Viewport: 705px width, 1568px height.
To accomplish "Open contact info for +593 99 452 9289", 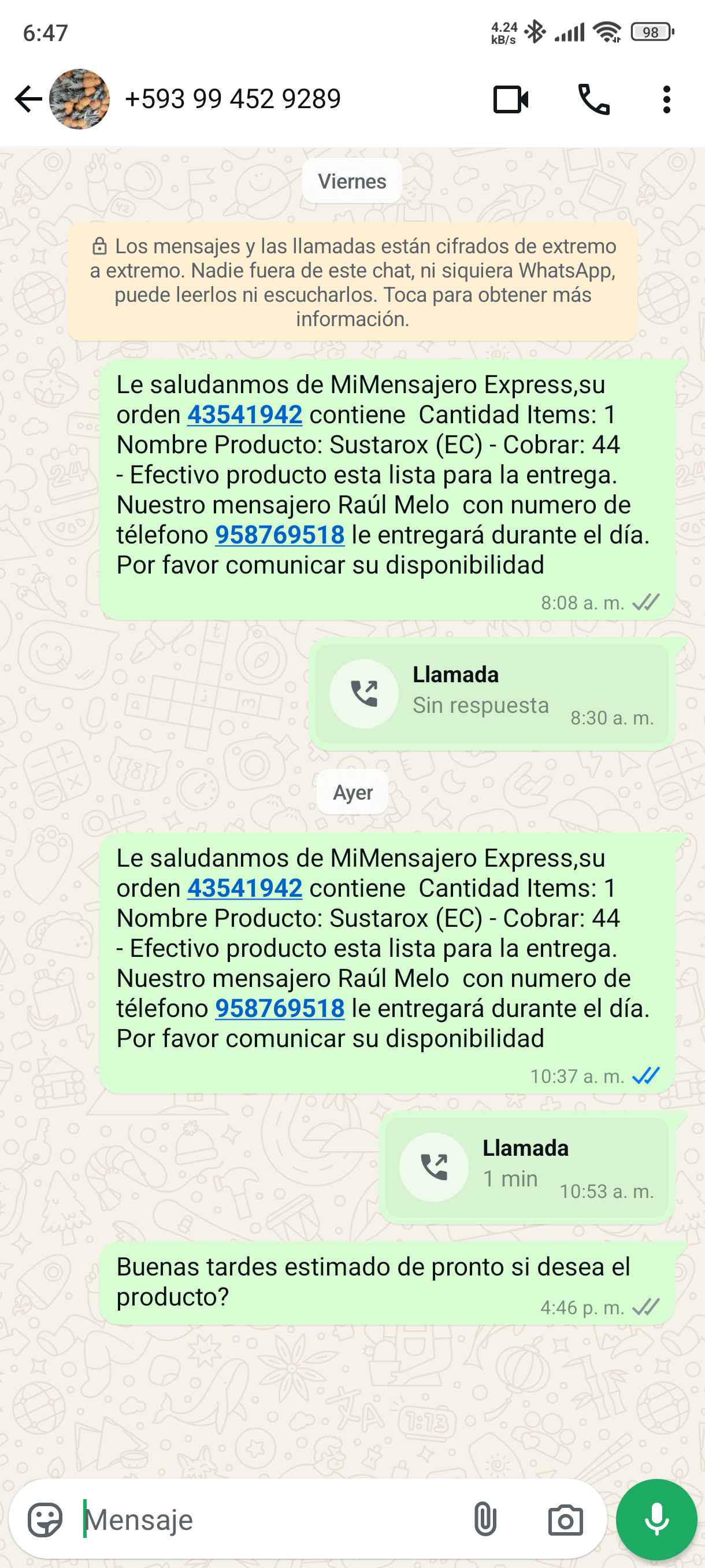I will point(232,99).
